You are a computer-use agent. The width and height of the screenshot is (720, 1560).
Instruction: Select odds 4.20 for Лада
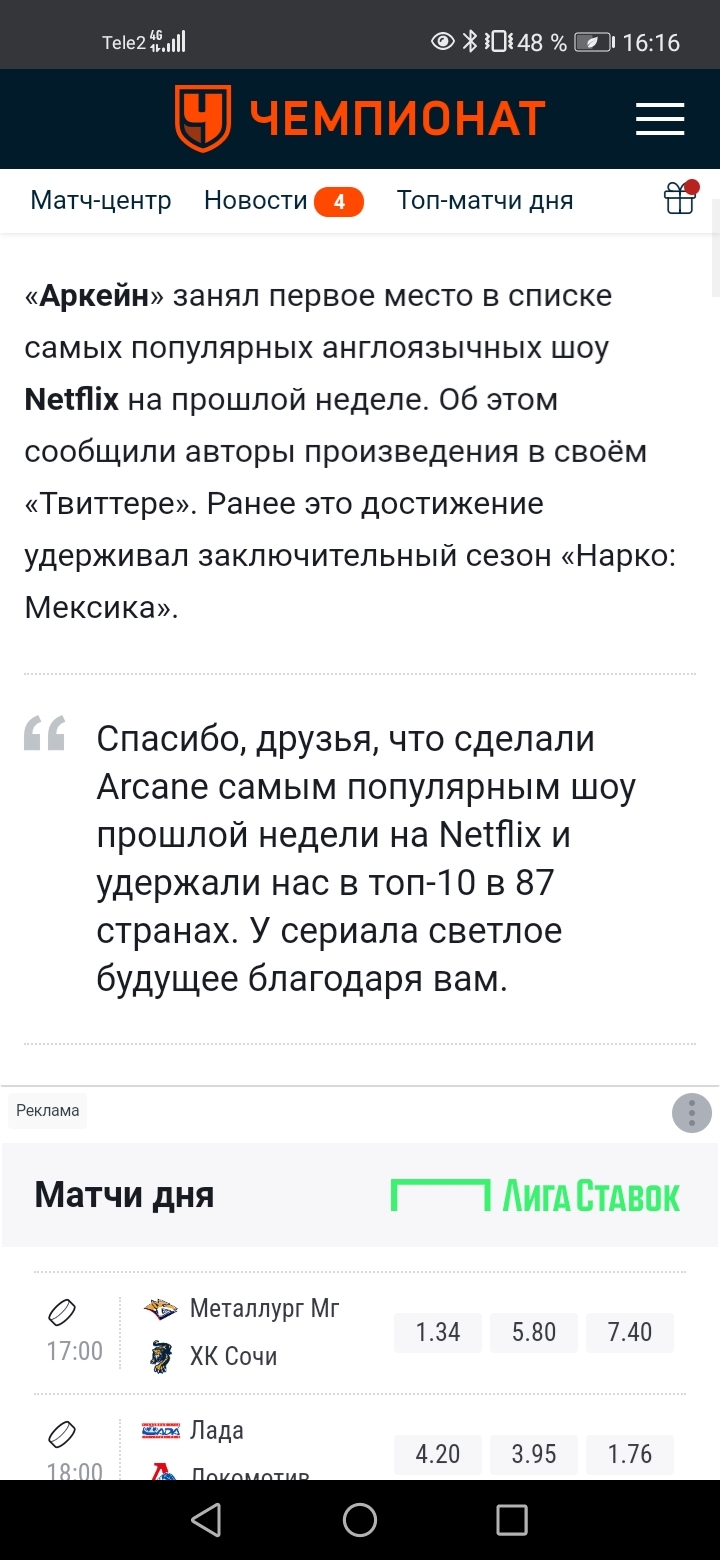[438, 1453]
